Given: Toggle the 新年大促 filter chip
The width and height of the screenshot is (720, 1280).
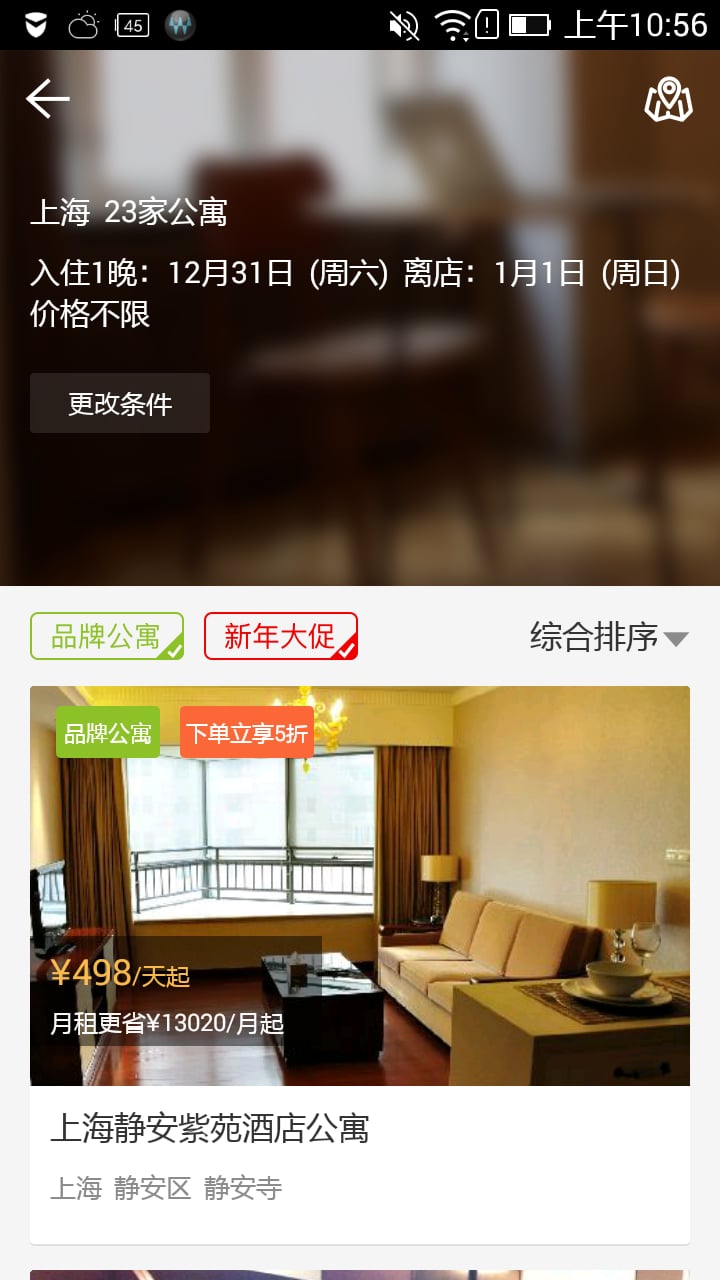Looking at the screenshot, I should point(281,636).
